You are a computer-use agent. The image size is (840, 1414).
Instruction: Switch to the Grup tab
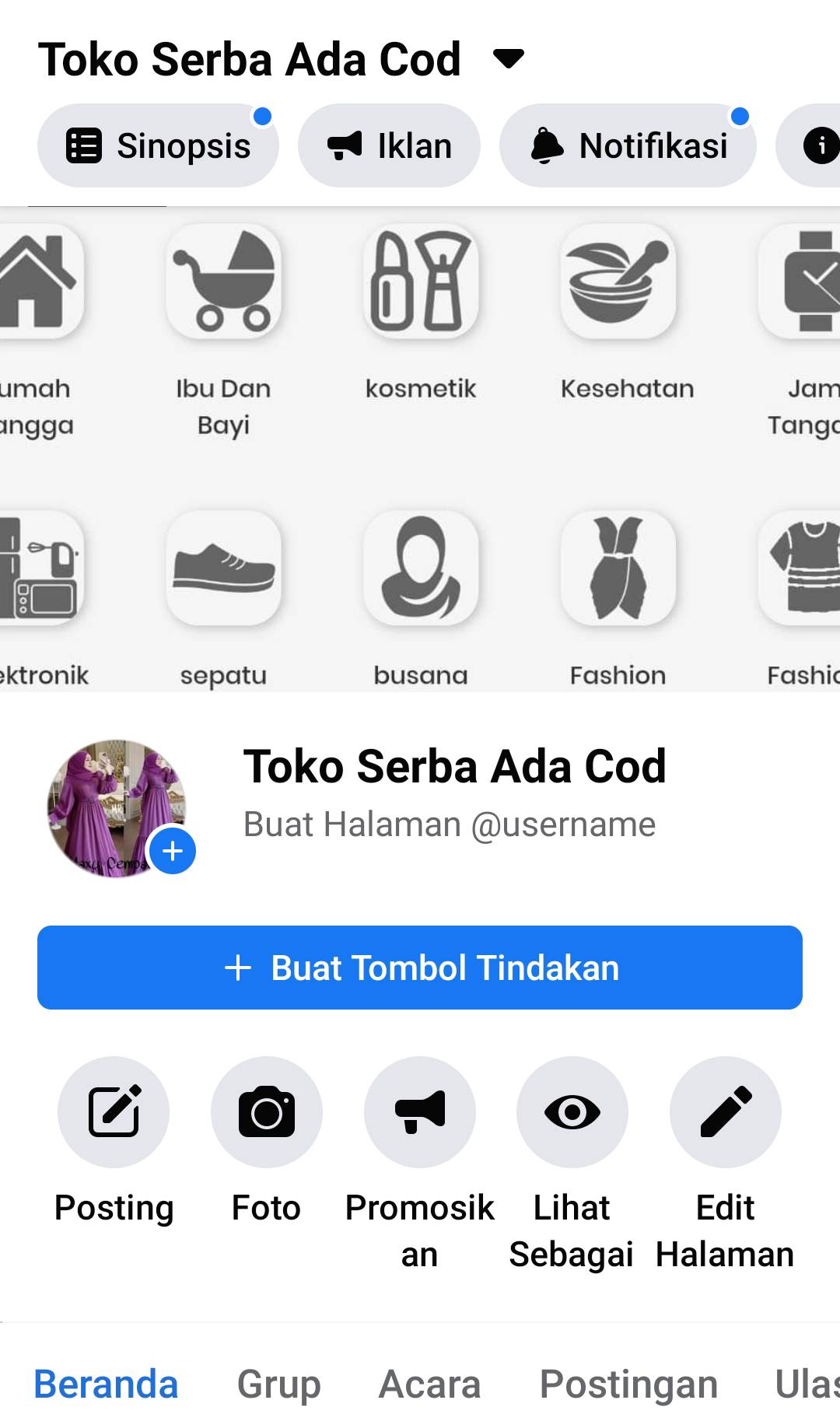coord(278,1384)
